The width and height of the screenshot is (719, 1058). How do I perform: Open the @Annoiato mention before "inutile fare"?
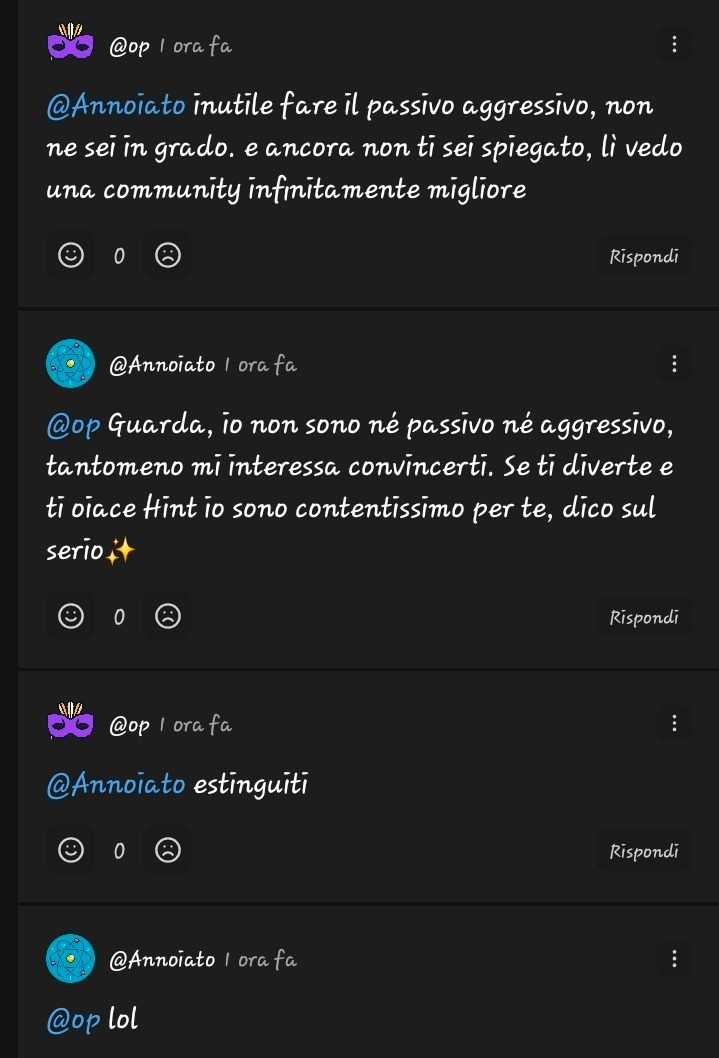pos(115,106)
